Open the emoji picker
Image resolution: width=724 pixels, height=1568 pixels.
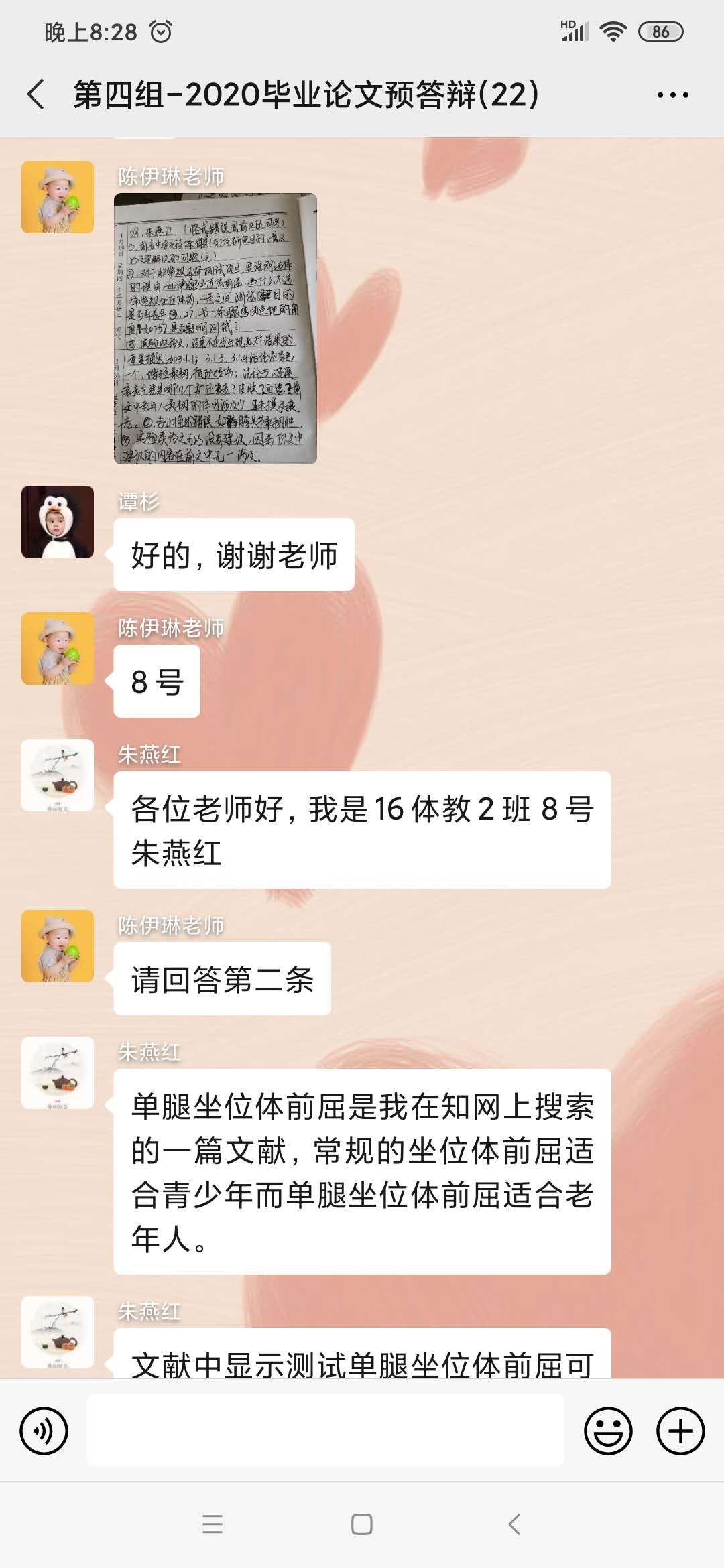pyautogui.click(x=608, y=1431)
